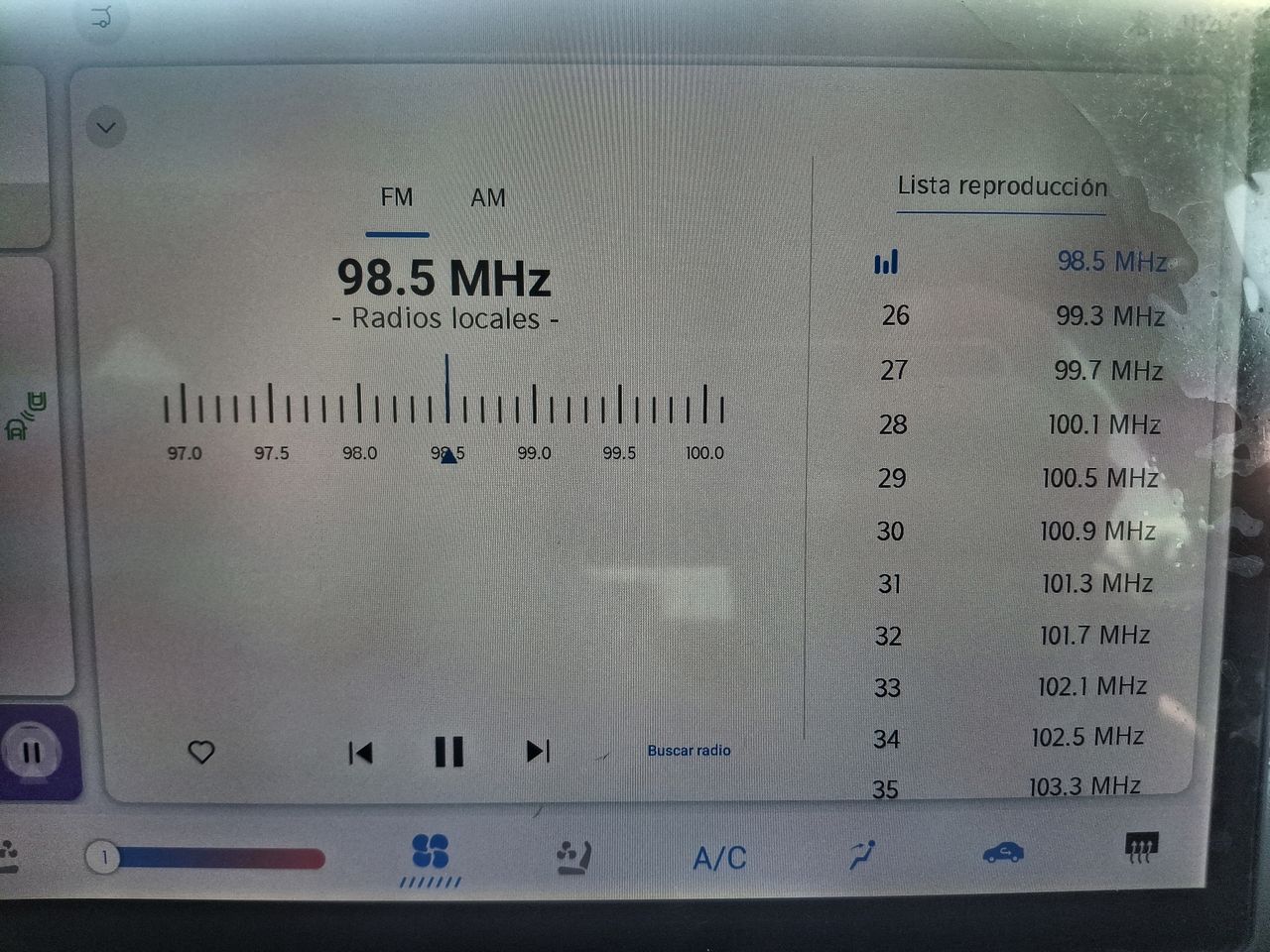The height and width of the screenshot is (952, 1270).
Task: Skip to the previous radio station
Action: point(360,753)
